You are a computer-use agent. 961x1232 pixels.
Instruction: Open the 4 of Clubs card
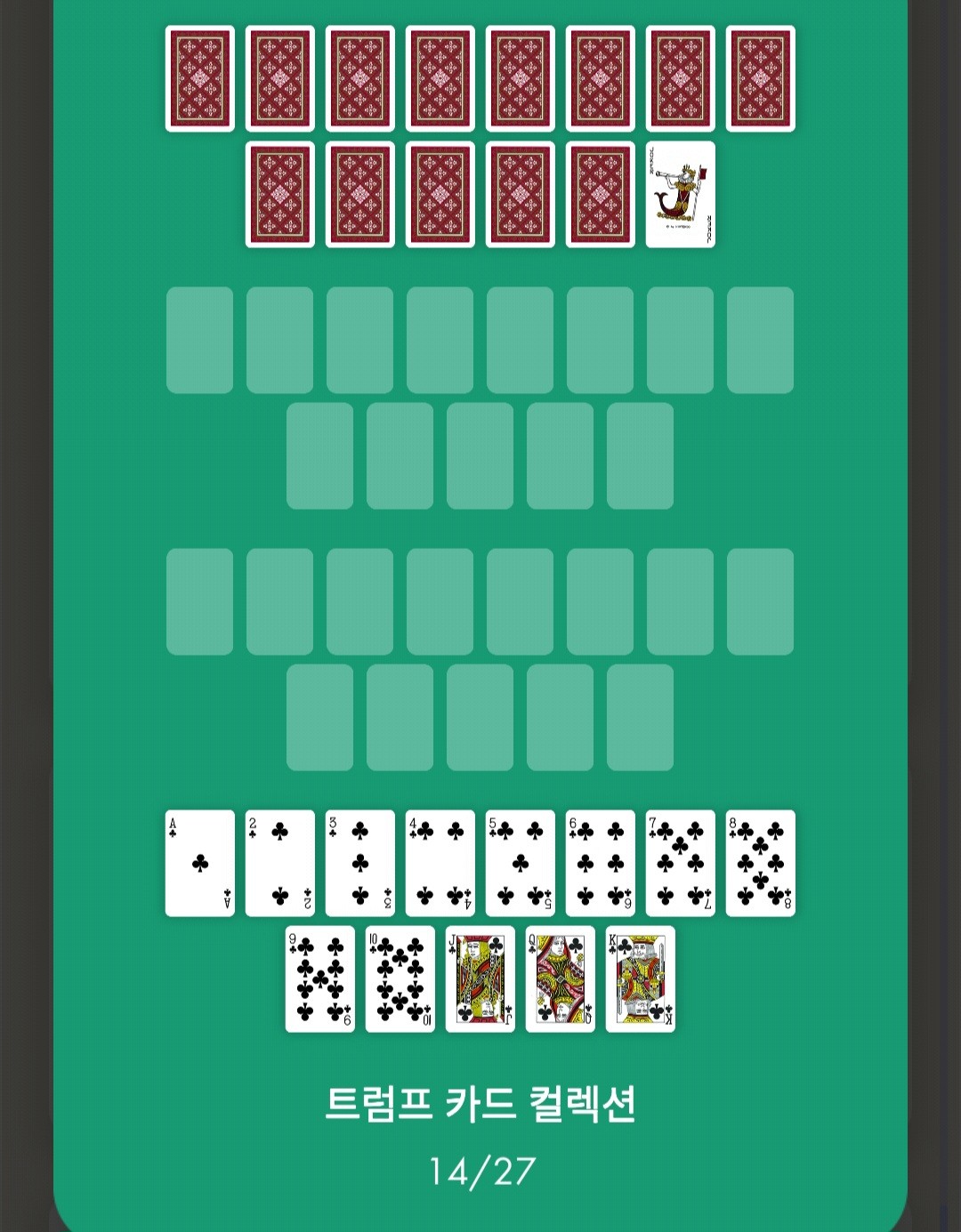pyautogui.click(x=440, y=863)
